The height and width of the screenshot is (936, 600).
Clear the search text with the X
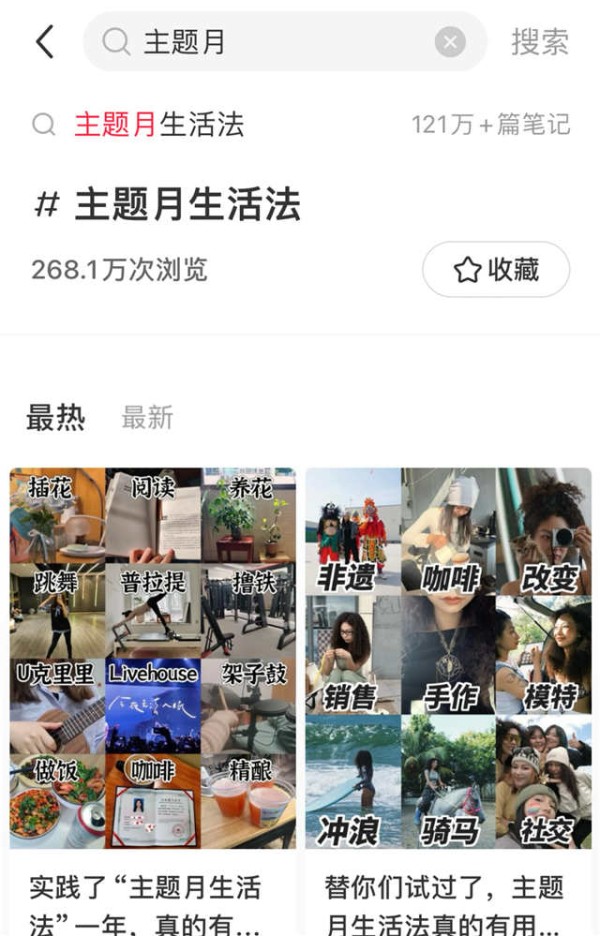[450, 42]
